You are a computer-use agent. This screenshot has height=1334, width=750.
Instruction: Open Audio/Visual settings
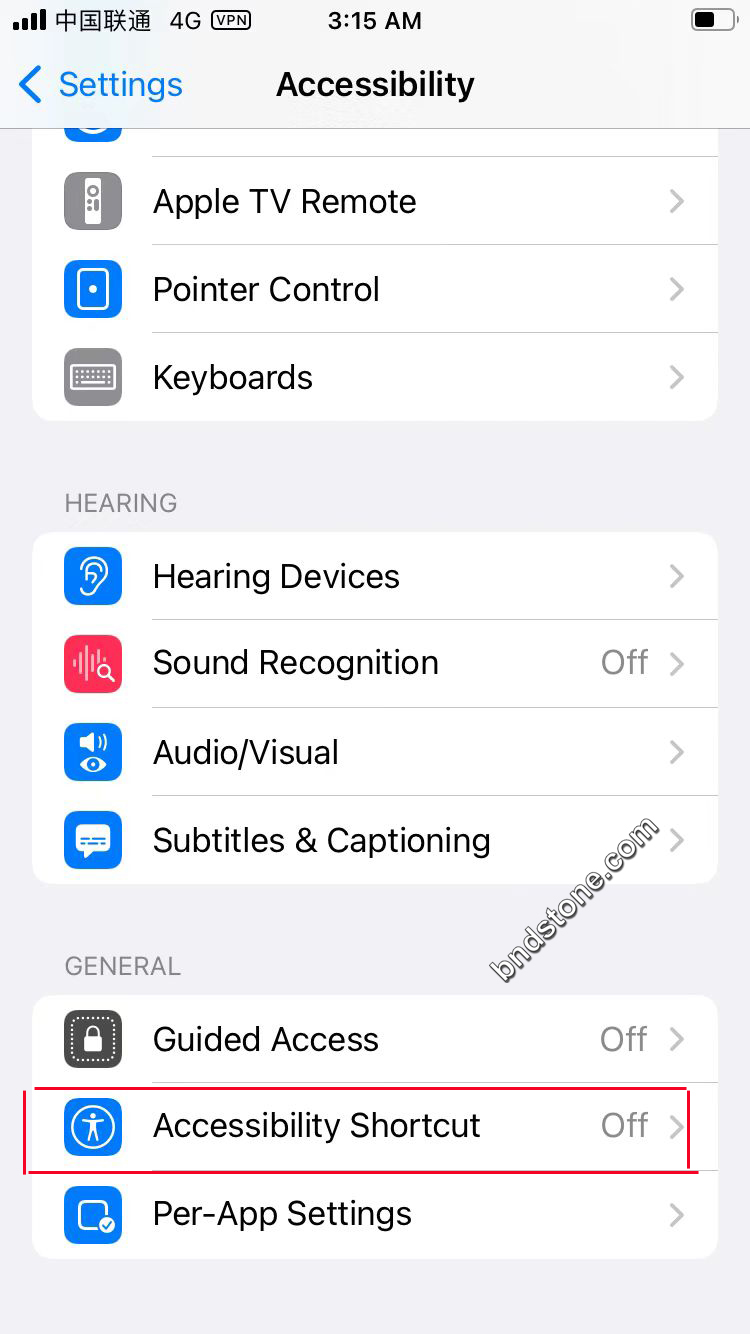[x=375, y=752]
